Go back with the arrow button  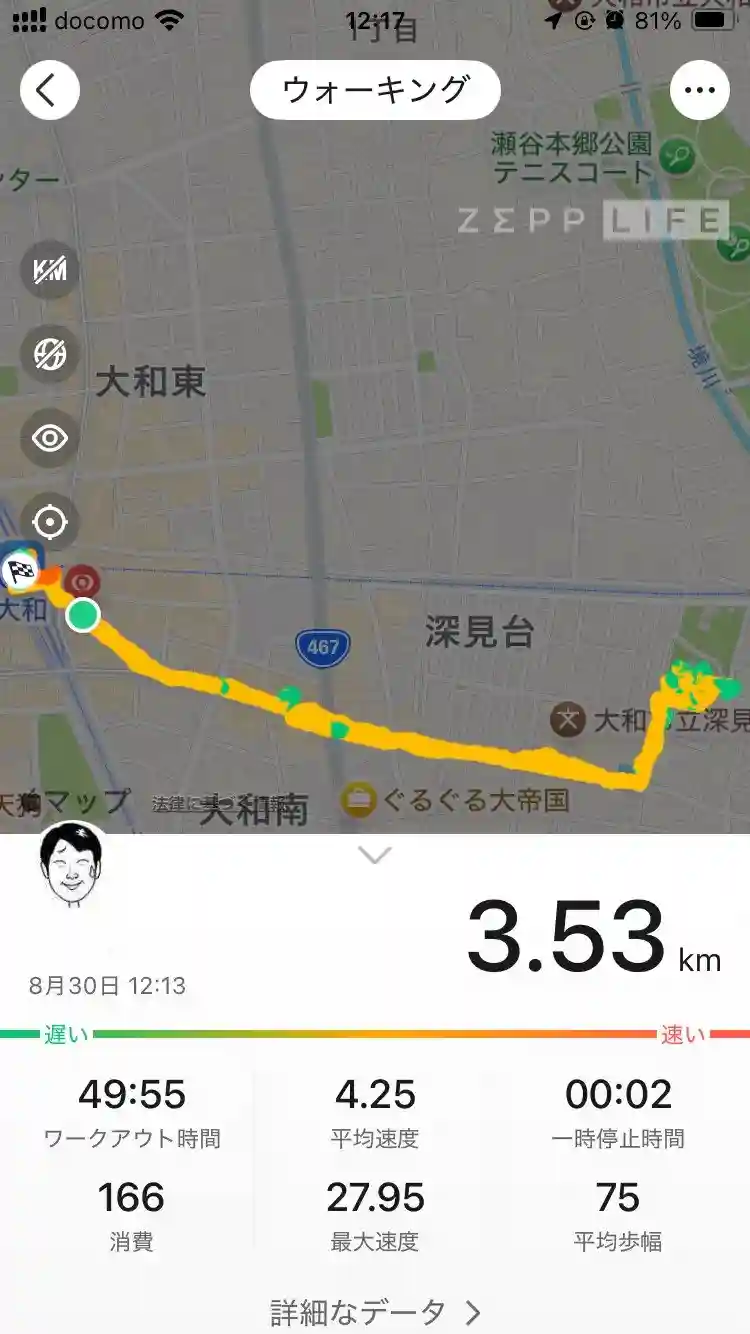click(49, 91)
